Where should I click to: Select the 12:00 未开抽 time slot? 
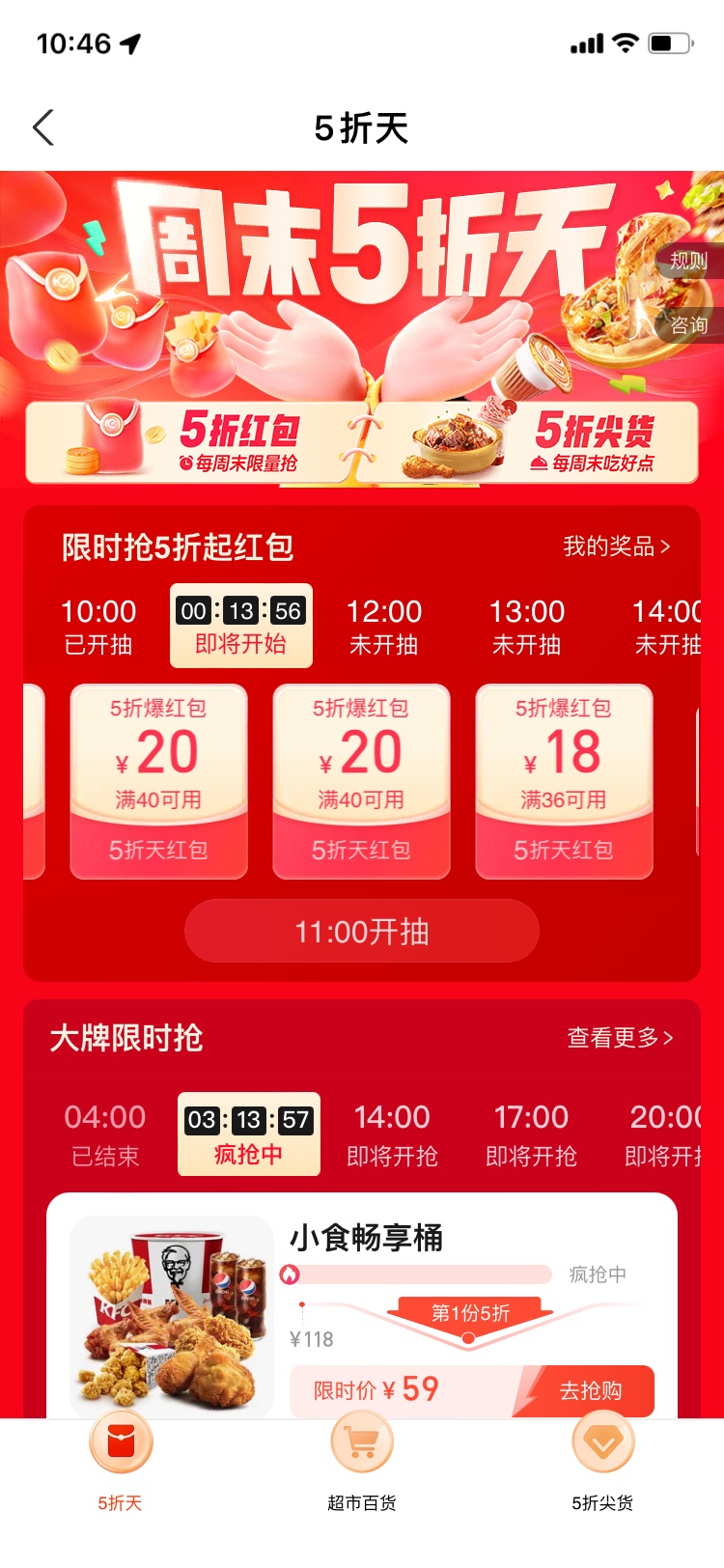[384, 626]
